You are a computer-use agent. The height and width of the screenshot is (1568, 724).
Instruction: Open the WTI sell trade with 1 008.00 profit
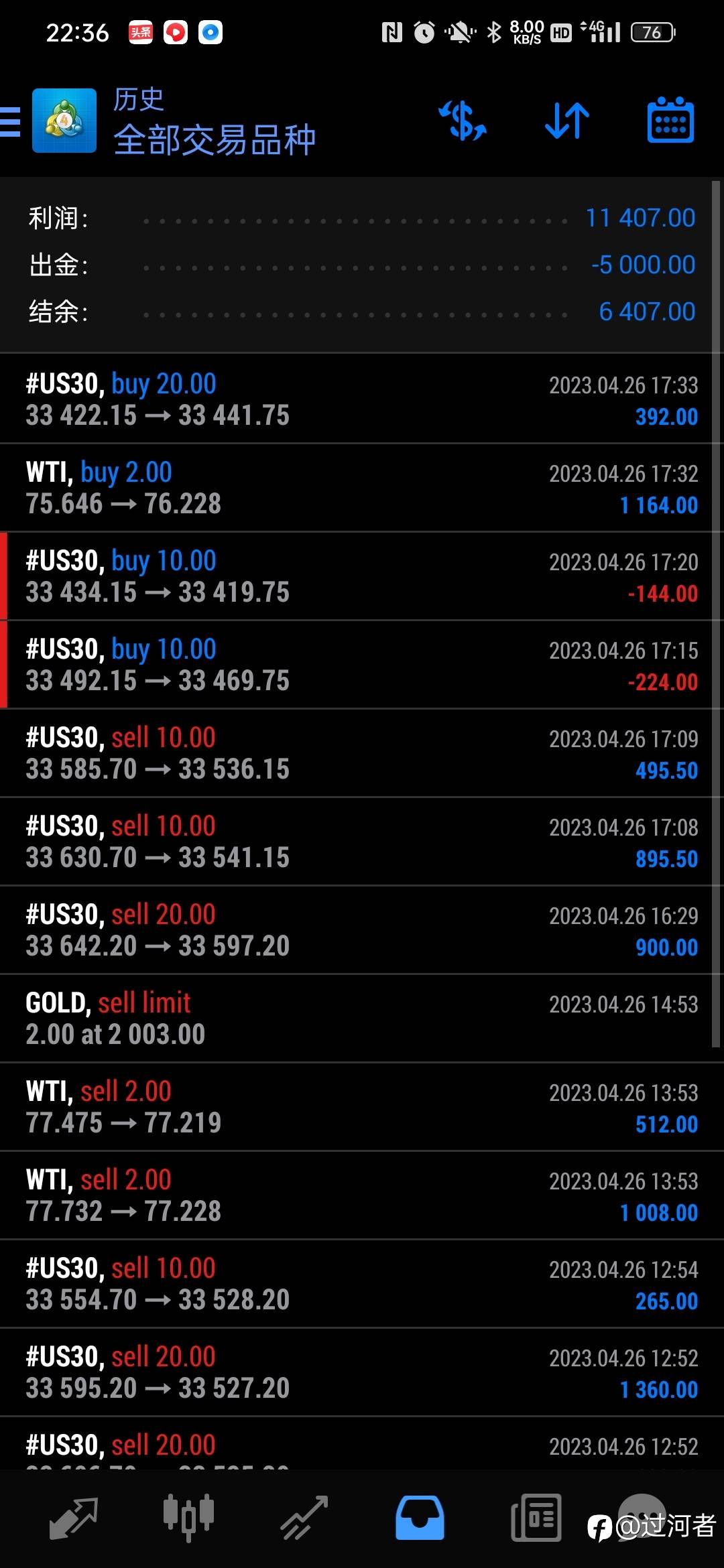[x=362, y=1195]
